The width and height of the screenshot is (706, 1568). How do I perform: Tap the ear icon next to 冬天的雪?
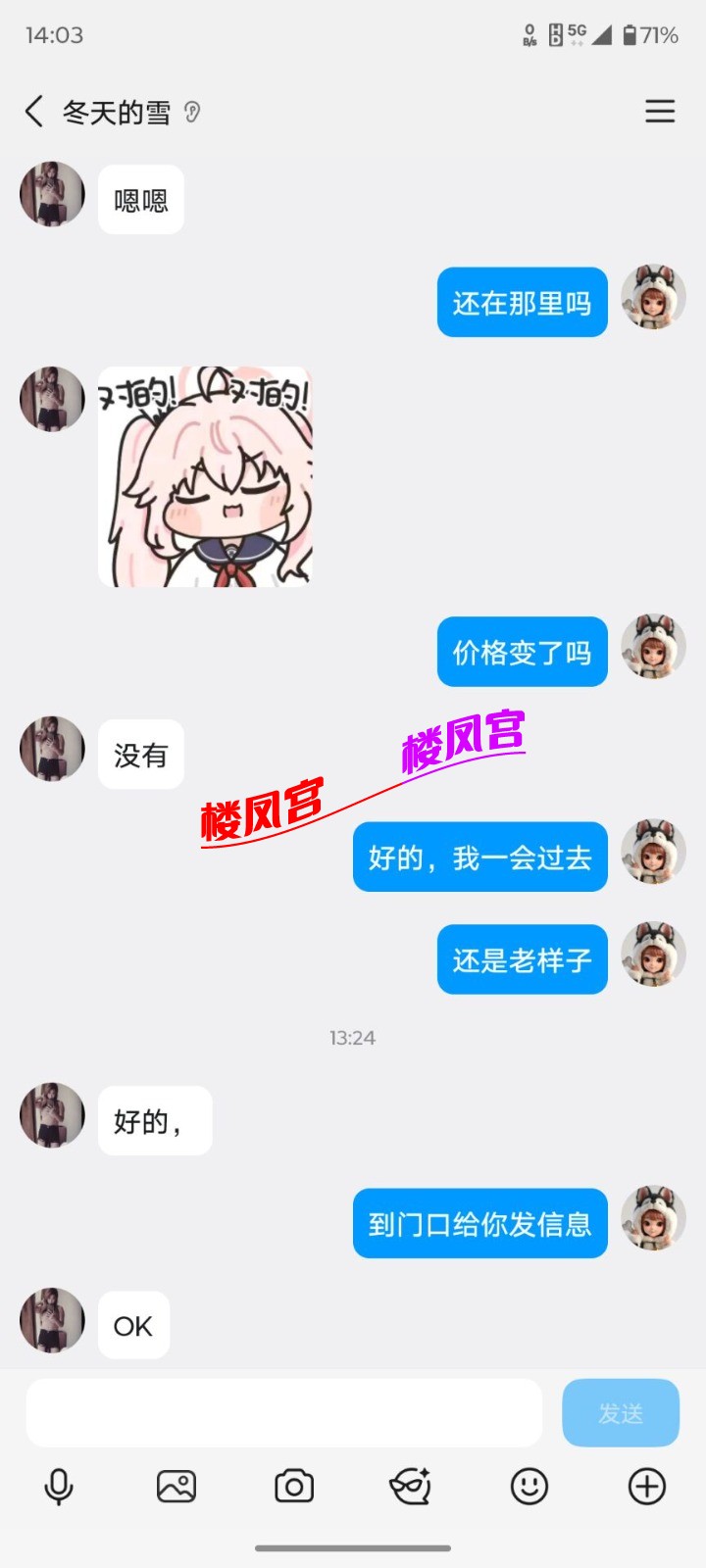tap(192, 112)
